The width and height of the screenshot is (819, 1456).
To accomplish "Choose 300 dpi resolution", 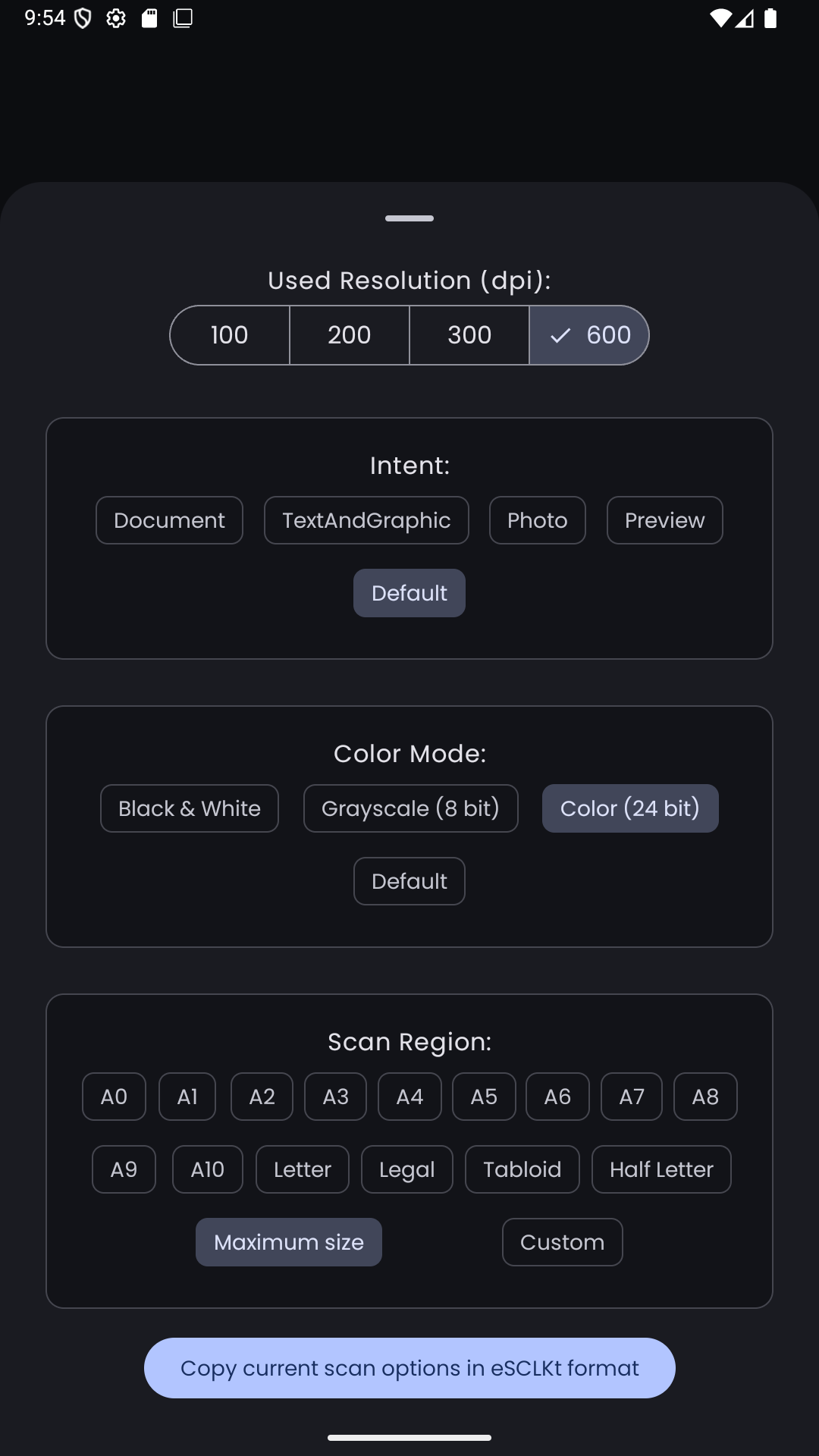I will 469,335.
